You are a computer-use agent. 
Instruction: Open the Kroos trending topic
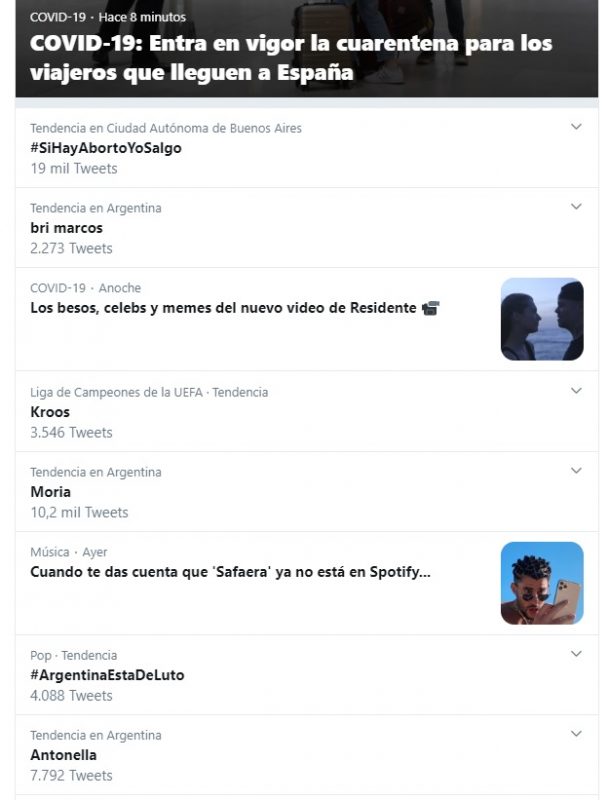click(50, 412)
